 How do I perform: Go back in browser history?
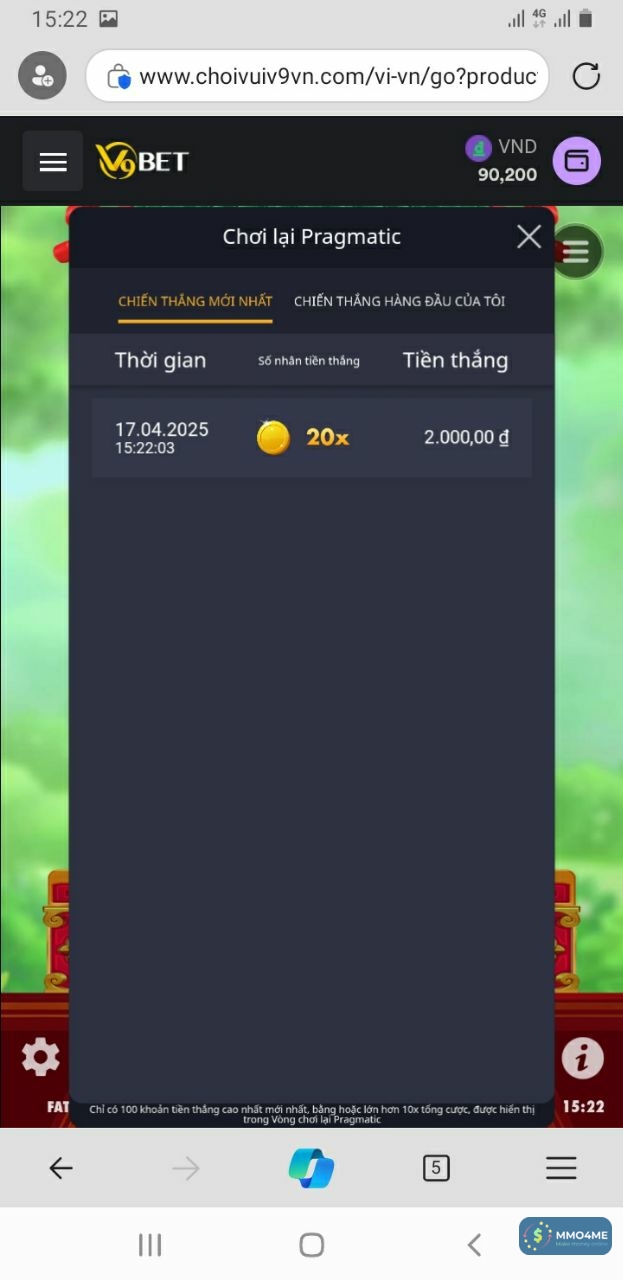[x=61, y=1168]
